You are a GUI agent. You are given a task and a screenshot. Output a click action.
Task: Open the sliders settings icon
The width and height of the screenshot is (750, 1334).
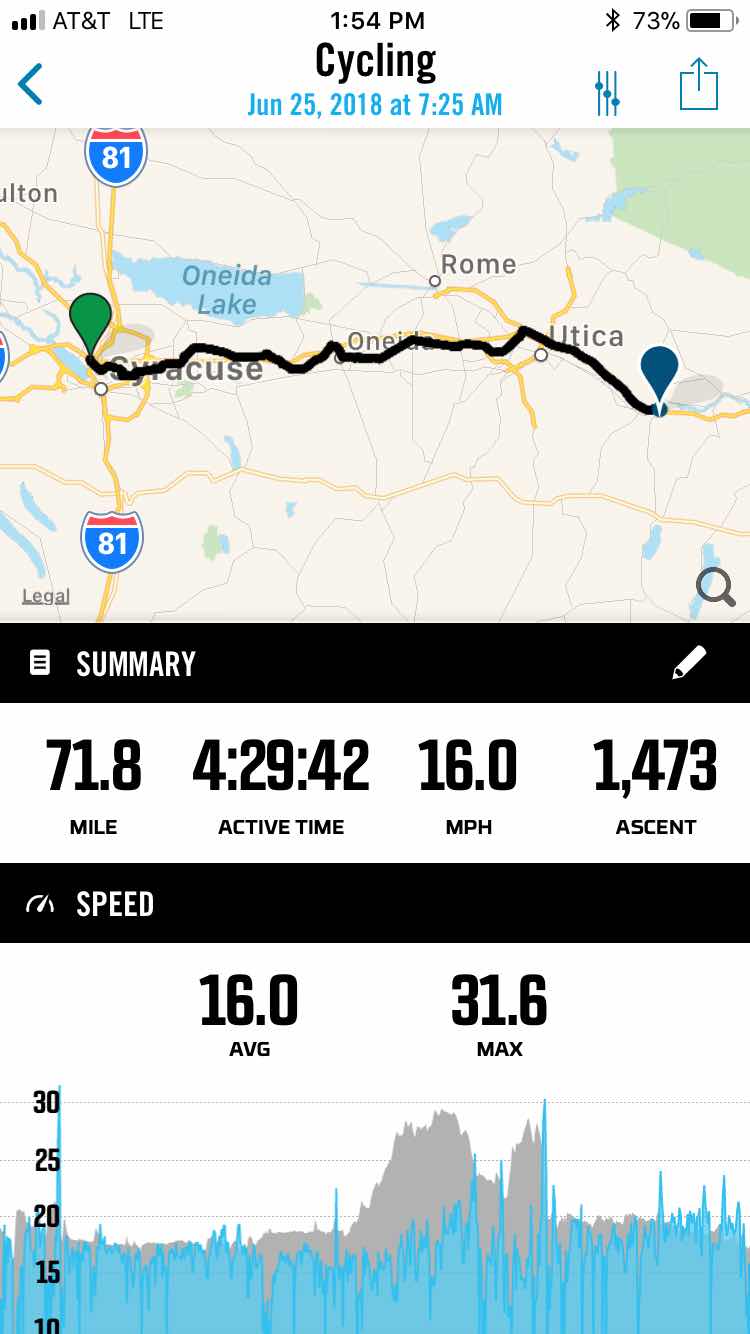(x=607, y=92)
